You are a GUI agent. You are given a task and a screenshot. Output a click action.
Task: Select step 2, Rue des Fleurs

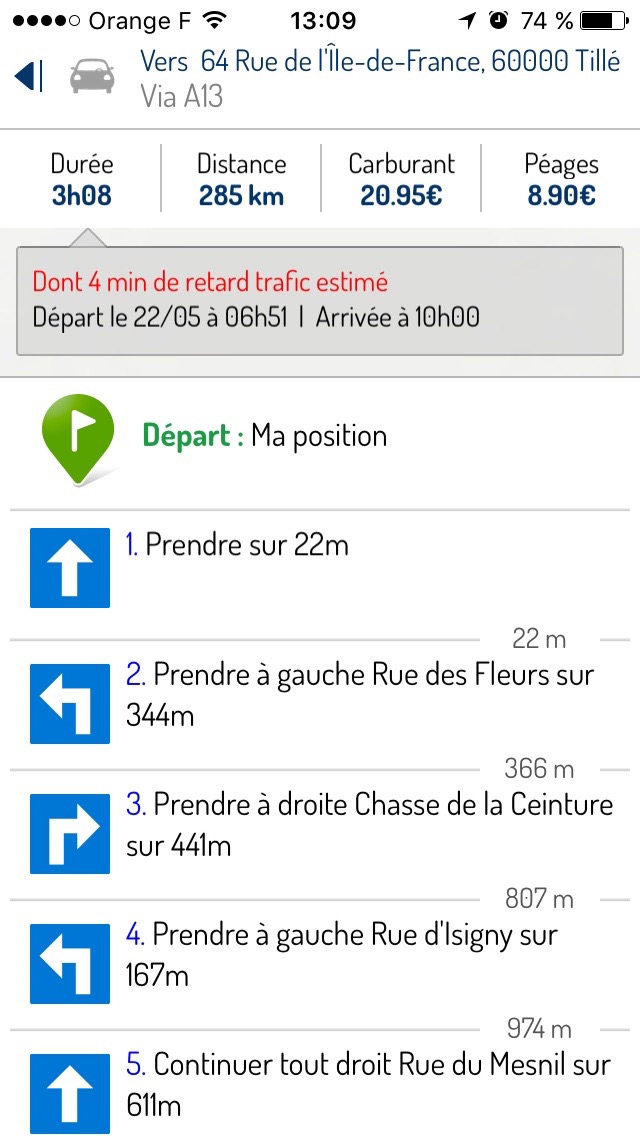[x=320, y=696]
